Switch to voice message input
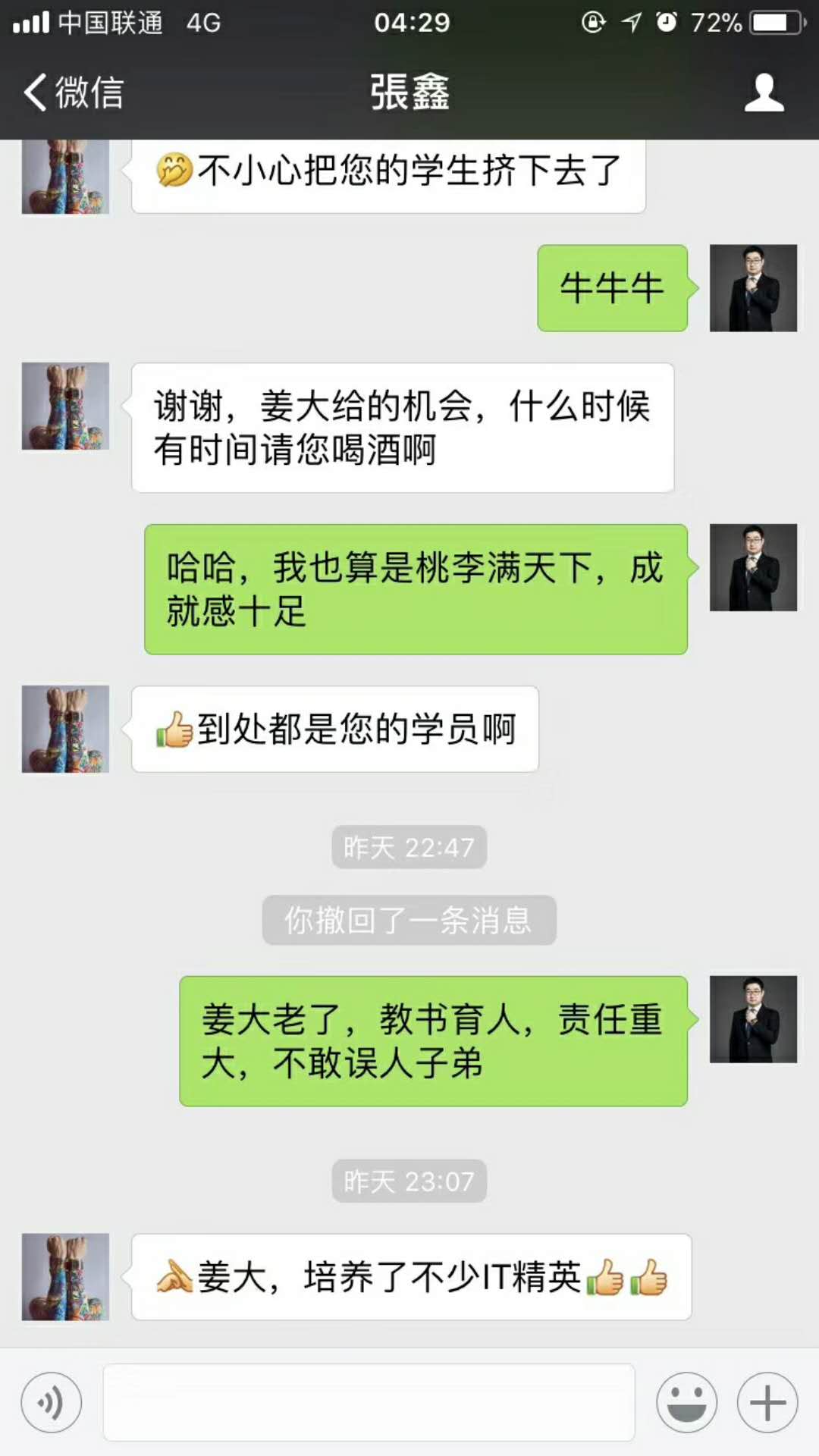This screenshot has width=819, height=1456. tap(52, 1402)
